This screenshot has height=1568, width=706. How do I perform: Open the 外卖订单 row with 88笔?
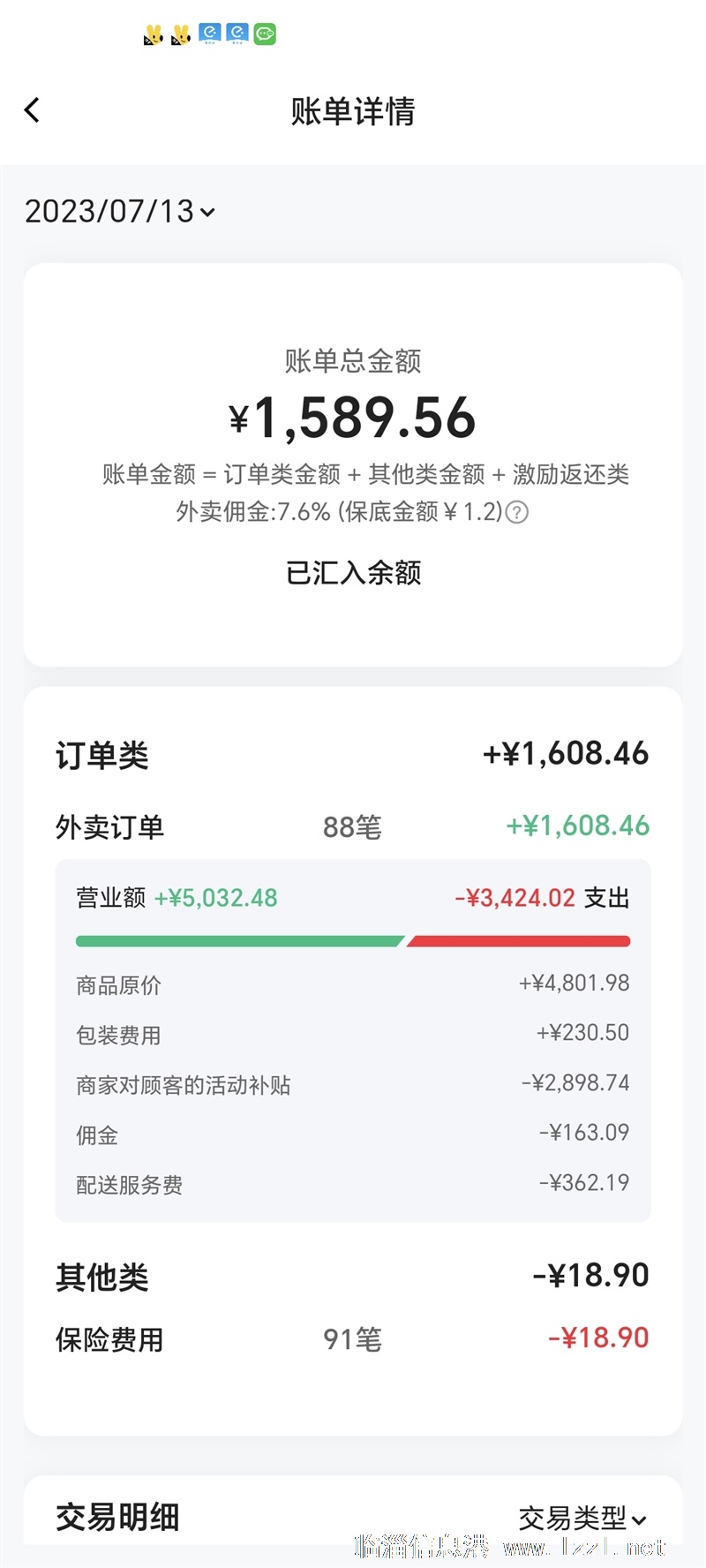click(352, 827)
